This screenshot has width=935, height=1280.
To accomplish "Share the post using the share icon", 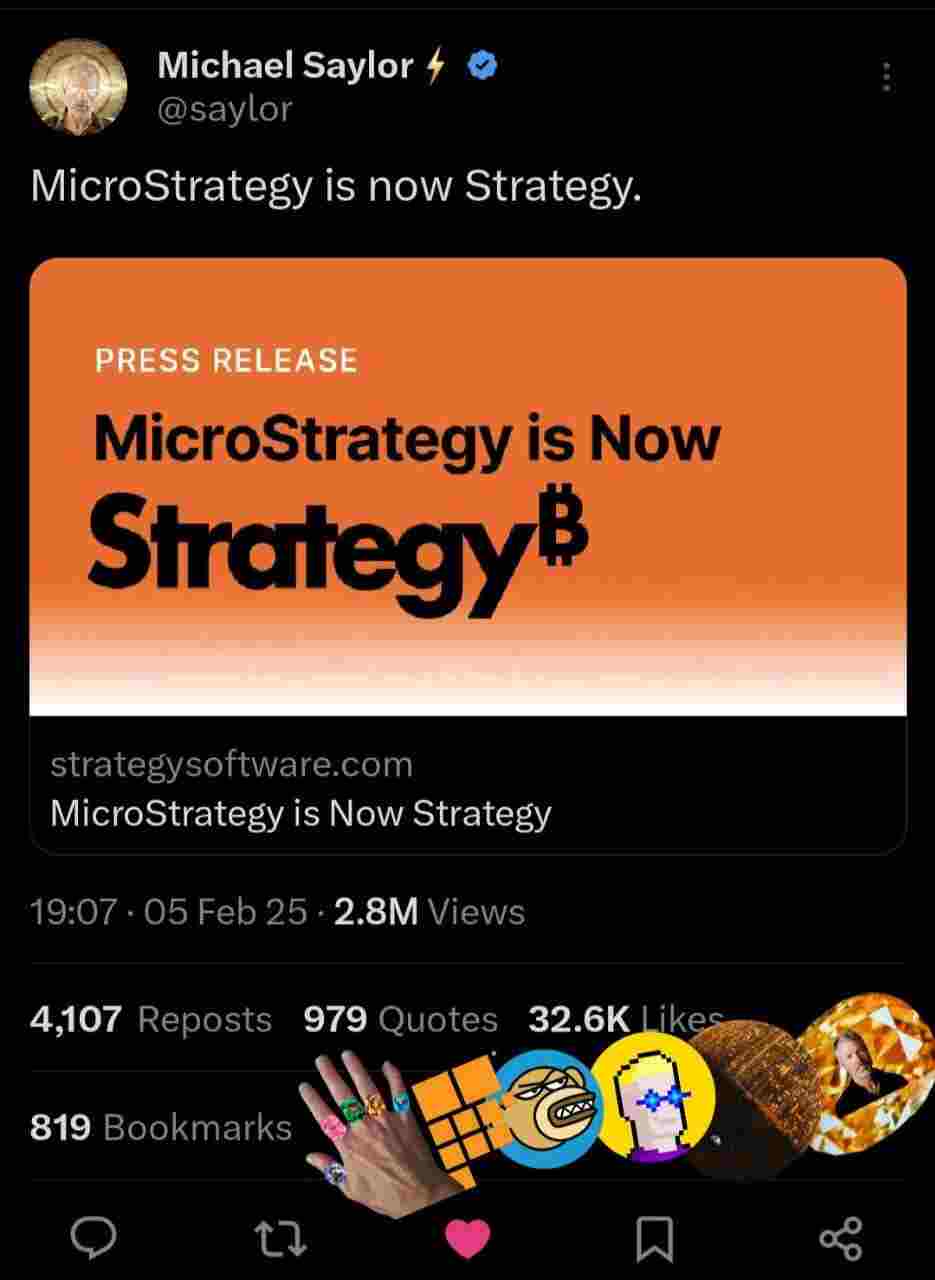I will (840, 1240).
